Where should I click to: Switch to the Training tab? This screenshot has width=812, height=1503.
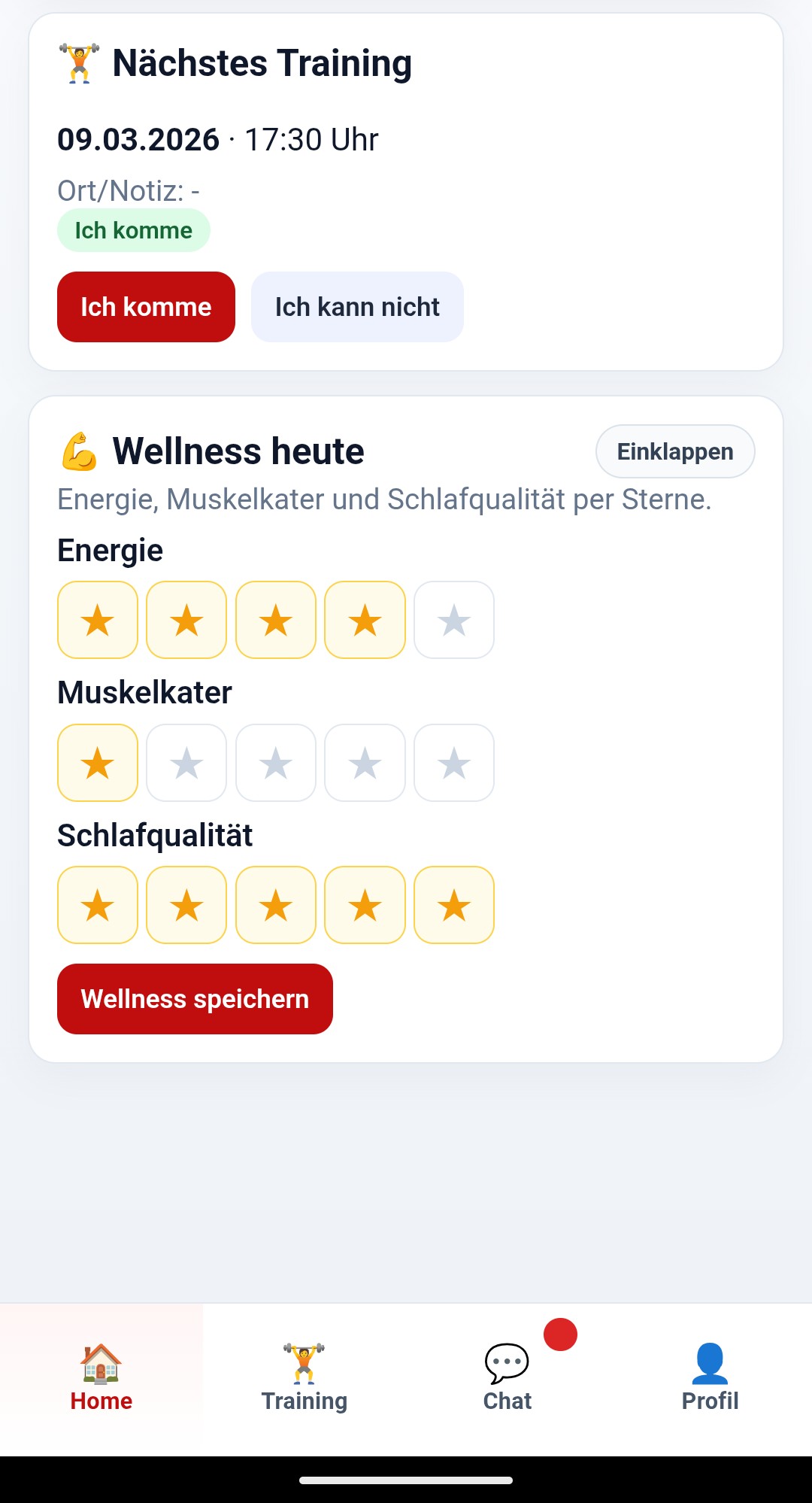click(304, 1378)
